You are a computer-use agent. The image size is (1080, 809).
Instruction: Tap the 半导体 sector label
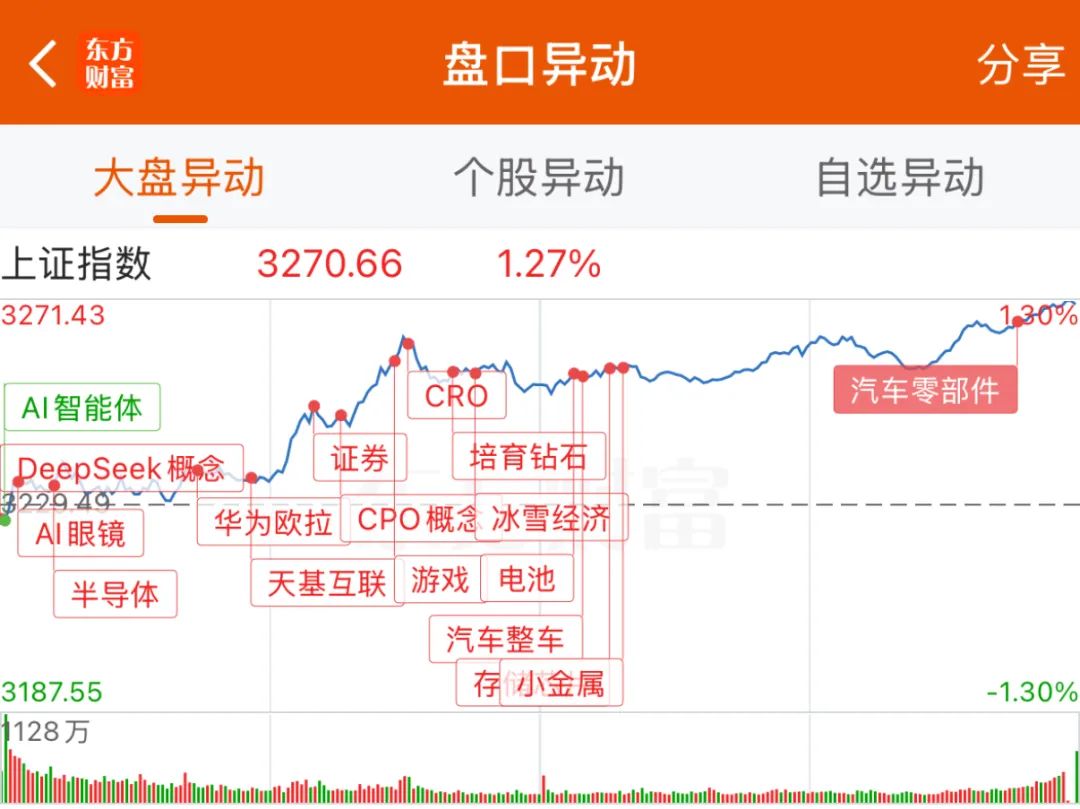click(115, 594)
